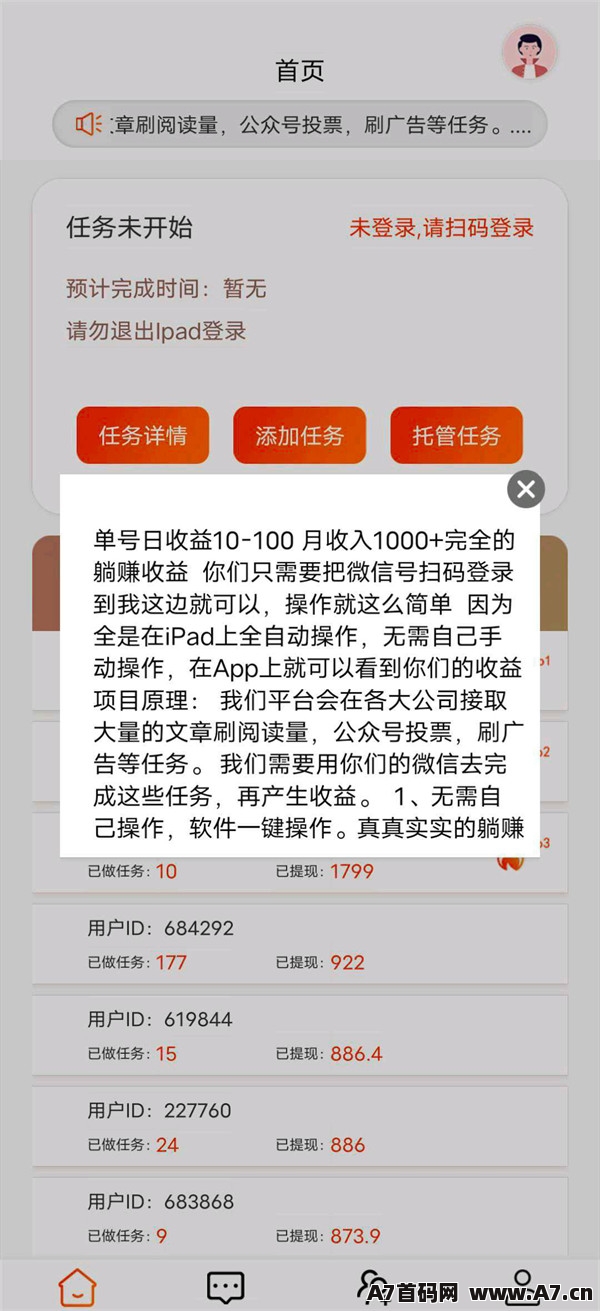Screen dimensions: 600x1311
Task: Go to the home tab icon
Action: [77, 1287]
